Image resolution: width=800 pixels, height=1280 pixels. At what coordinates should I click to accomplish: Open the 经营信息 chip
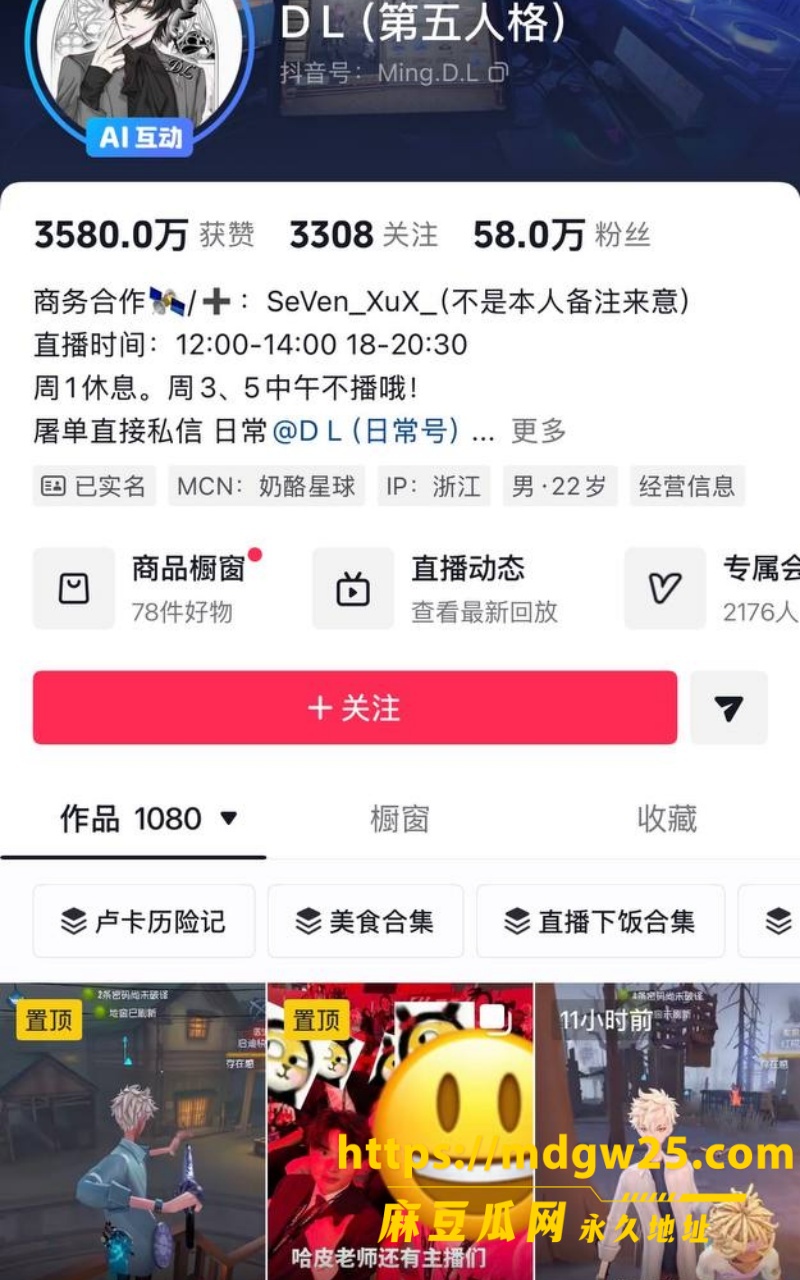coord(687,486)
